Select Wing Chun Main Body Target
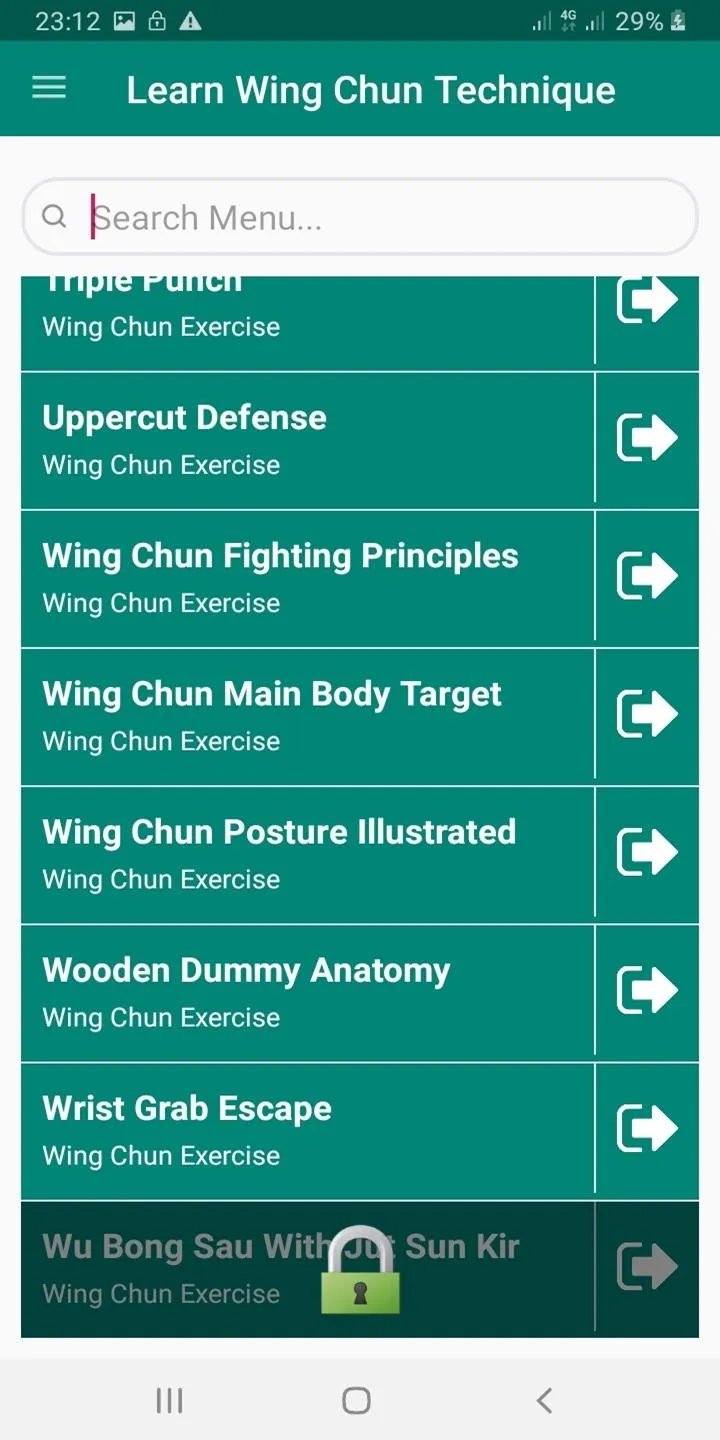720x1440 pixels. coord(360,717)
